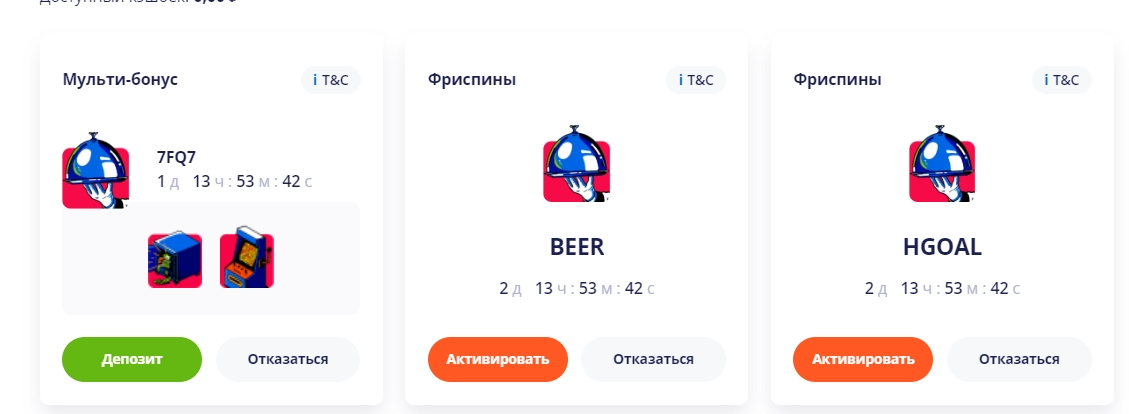This screenshot has width=1129, height=414.
Task: View T&C for the BEER bonus
Action: pos(696,80)
